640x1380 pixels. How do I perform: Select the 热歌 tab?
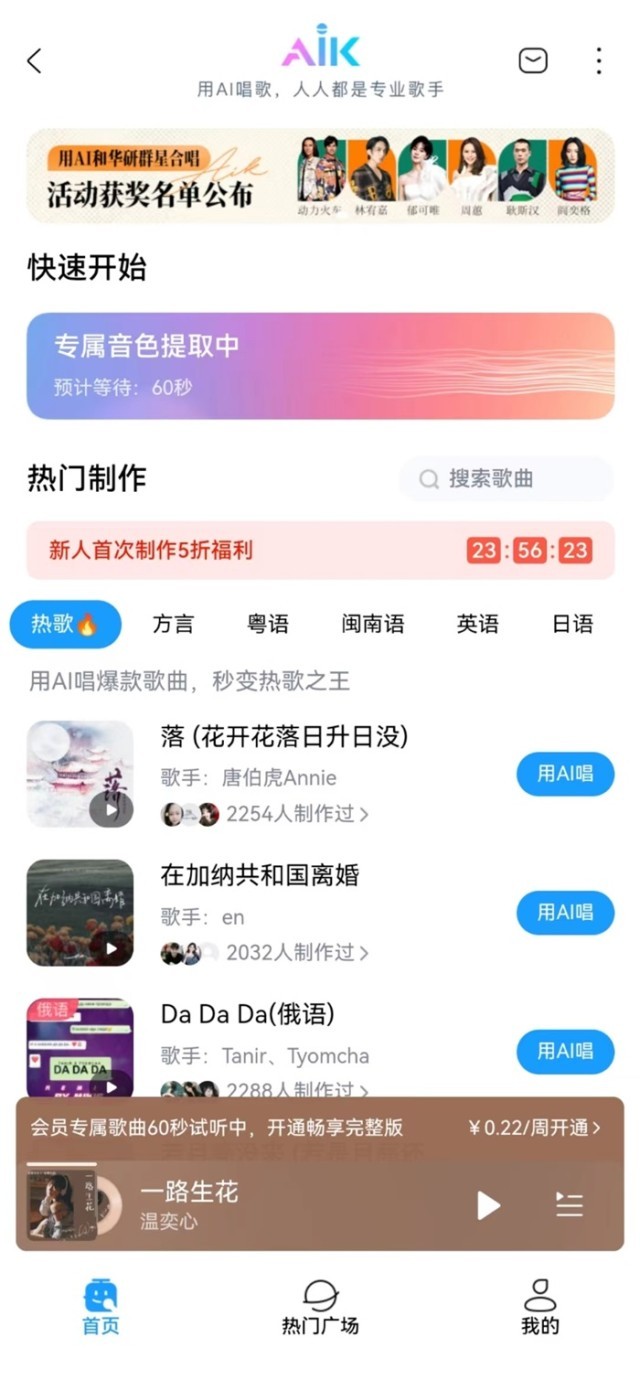click(65, 625)
